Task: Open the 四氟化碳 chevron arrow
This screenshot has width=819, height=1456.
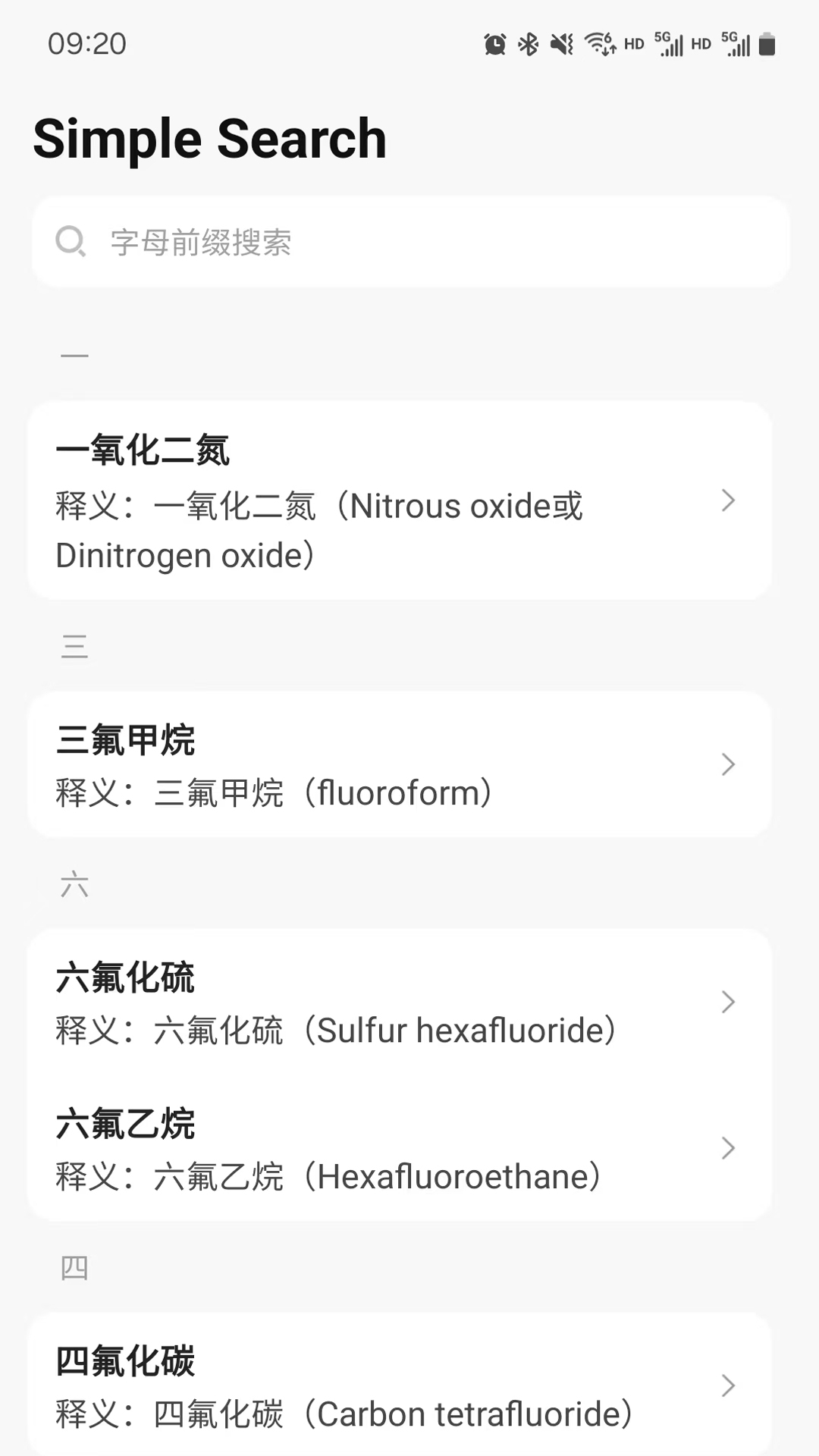Action: coord(728,1385)
